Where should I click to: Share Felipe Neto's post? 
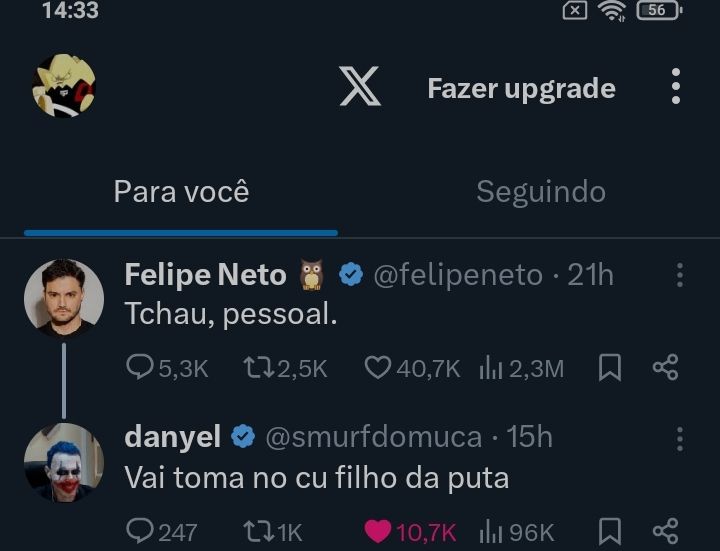665,368
